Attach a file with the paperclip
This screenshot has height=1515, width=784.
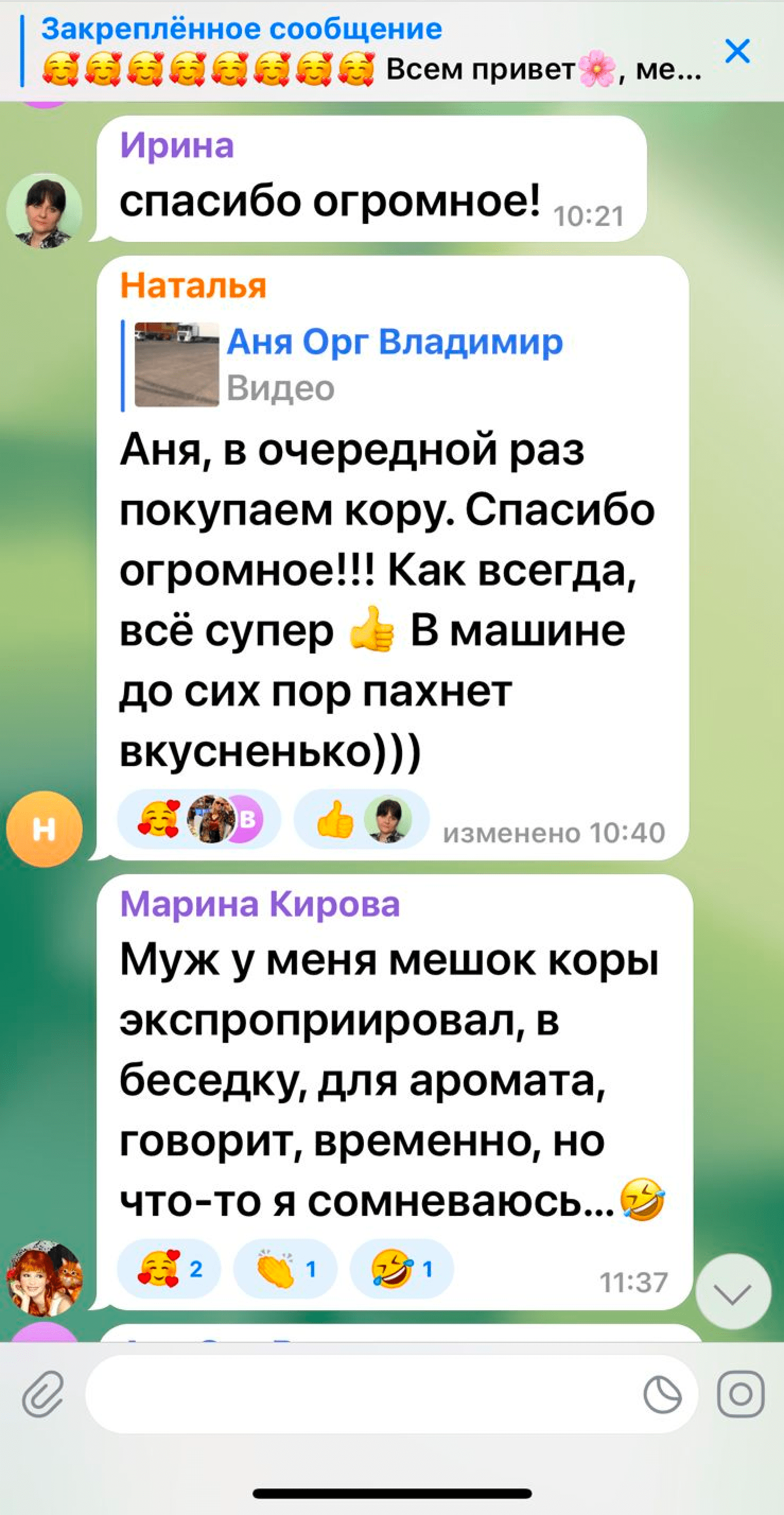[x=42, y=1395]
